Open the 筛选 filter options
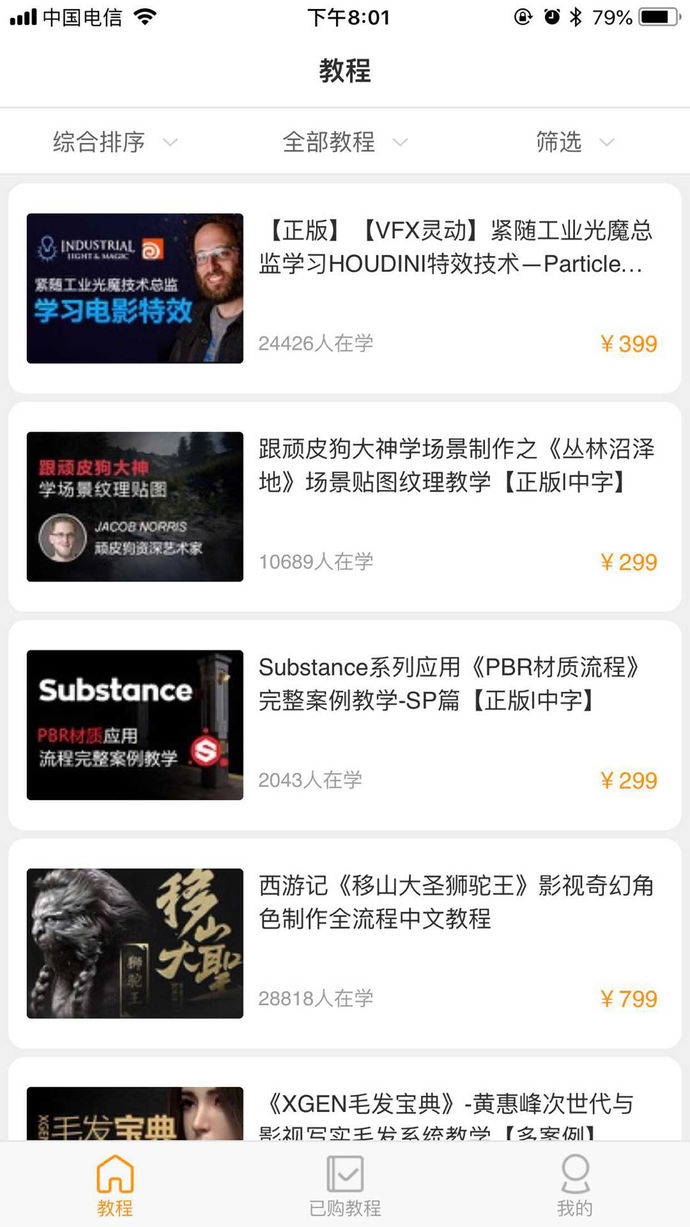The width and height of the screenshot is (690, 1227). coord(574,142)
